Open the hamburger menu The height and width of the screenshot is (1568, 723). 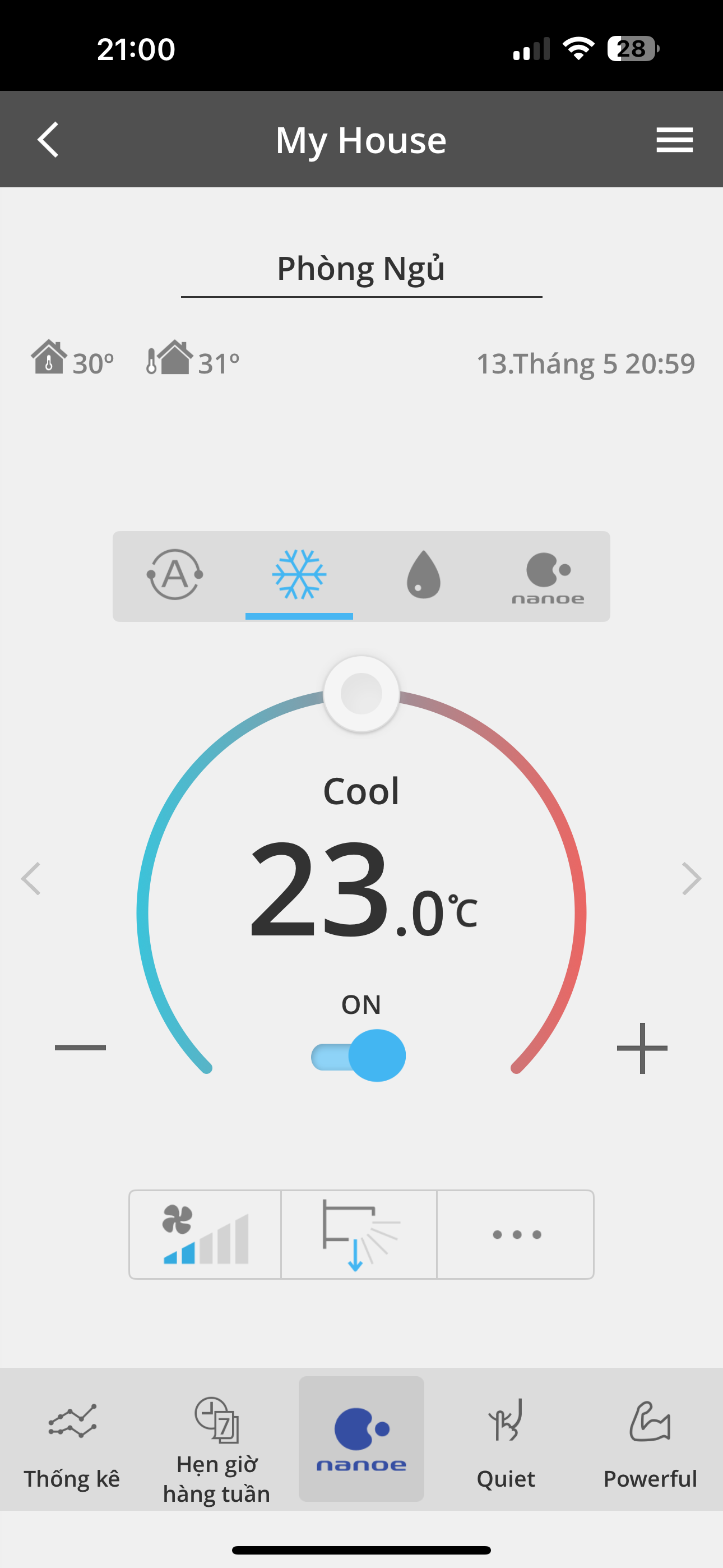tap(674, 140)
